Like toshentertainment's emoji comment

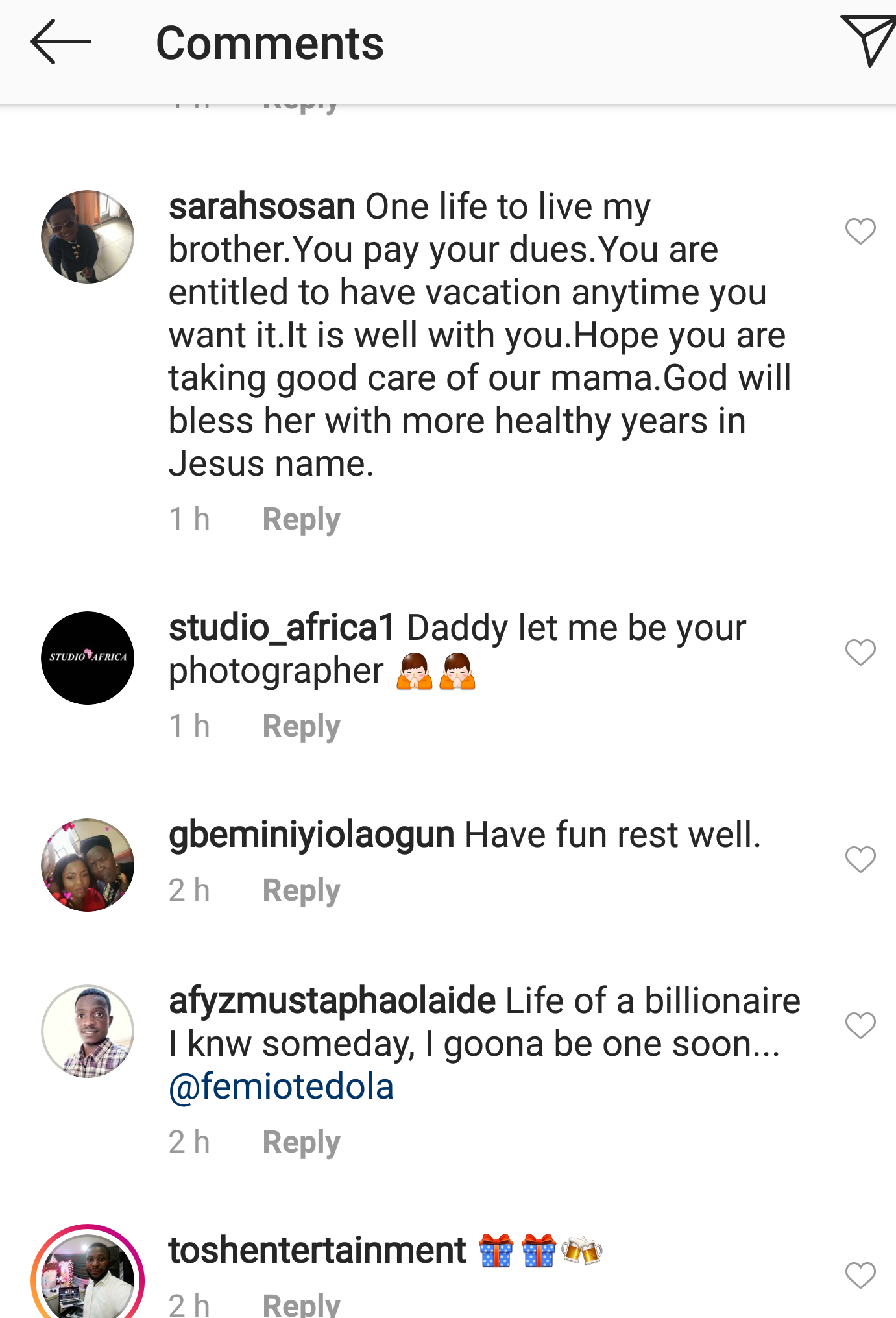(x=860, y=1275)
